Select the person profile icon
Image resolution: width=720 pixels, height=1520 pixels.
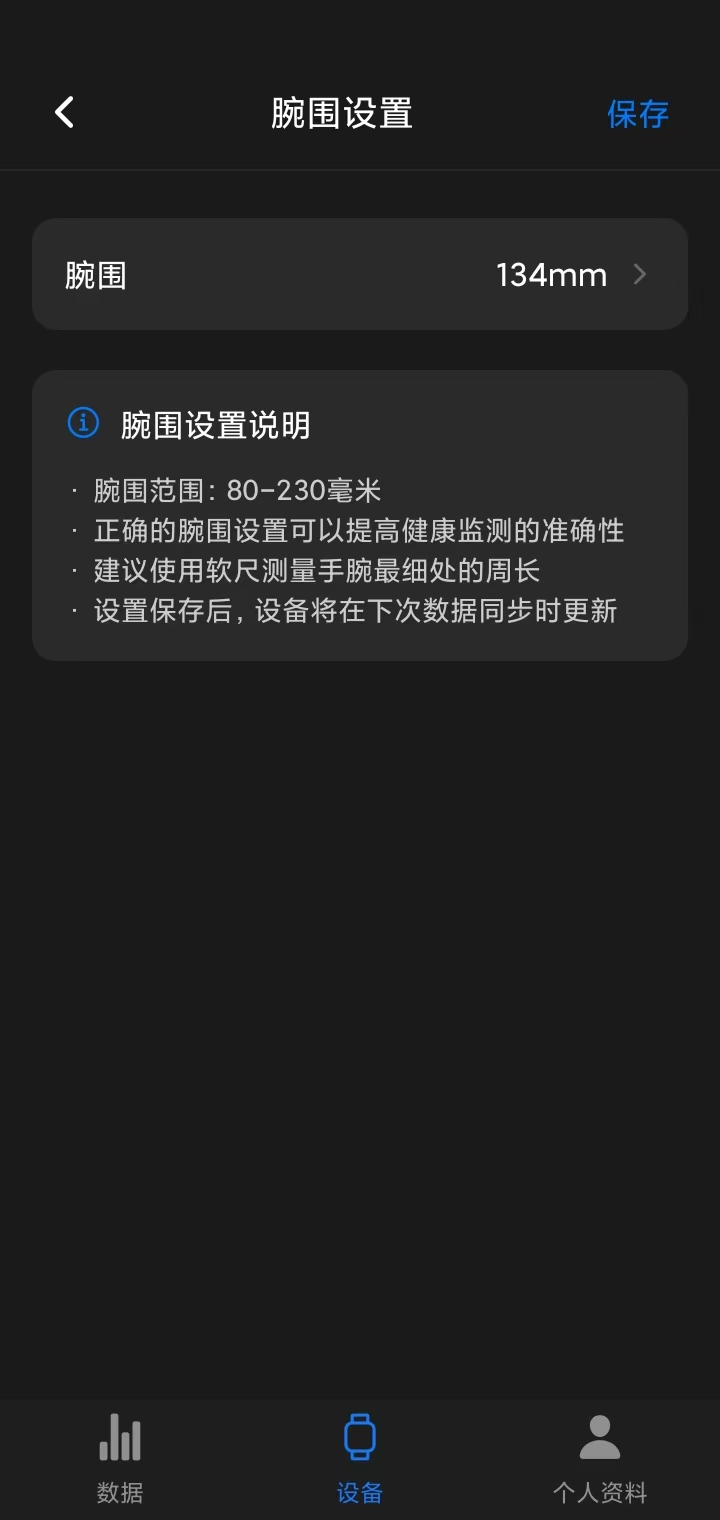point(598,1437)
